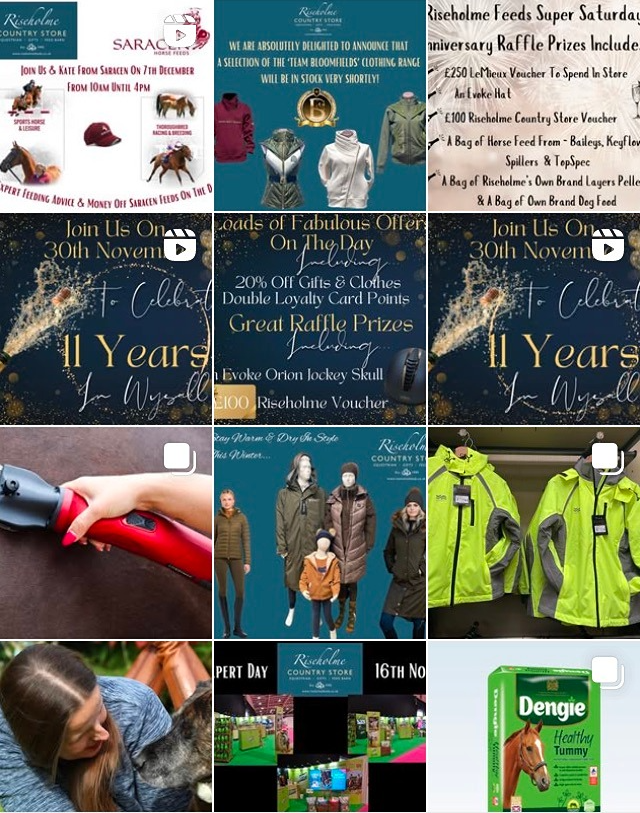Open the Dengie Healthy Tummy post
The width and height of the screenshot is (640, 813).
(x=534, y=727)
